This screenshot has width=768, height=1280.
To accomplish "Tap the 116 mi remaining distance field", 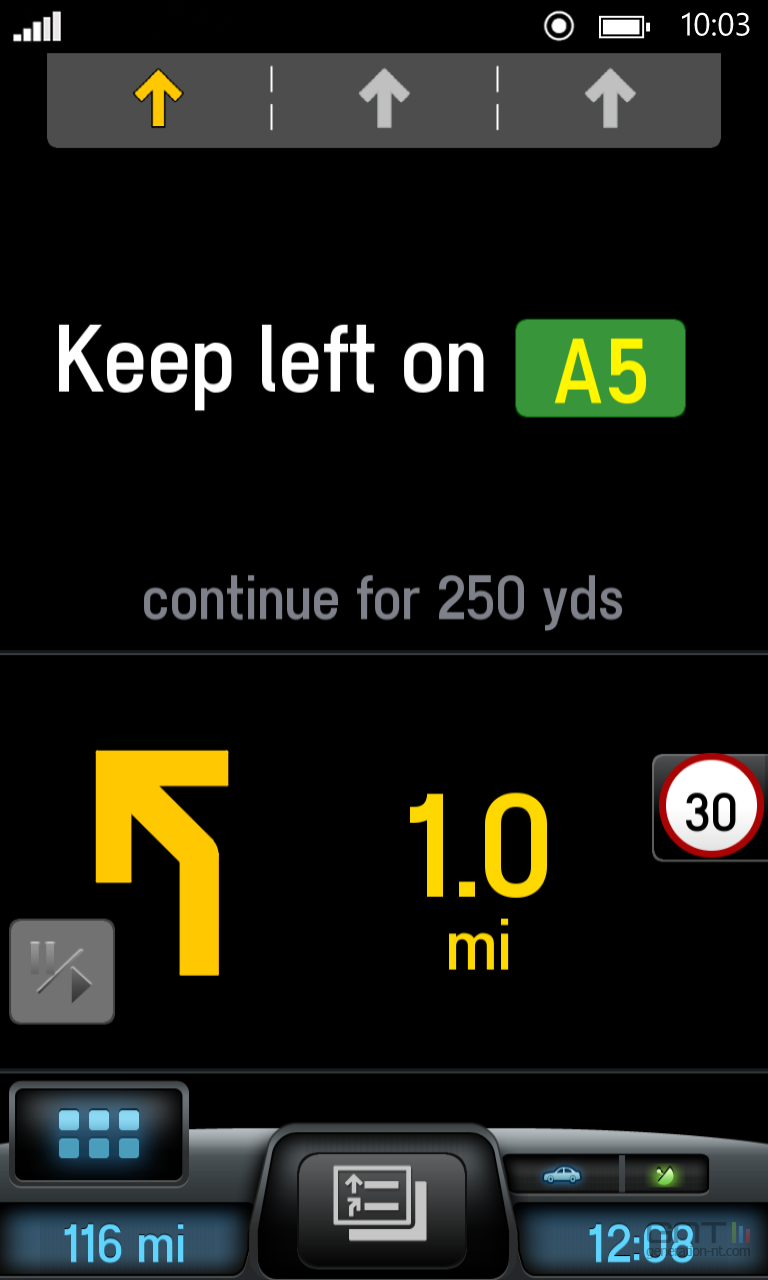I will tap(124, 1243).
